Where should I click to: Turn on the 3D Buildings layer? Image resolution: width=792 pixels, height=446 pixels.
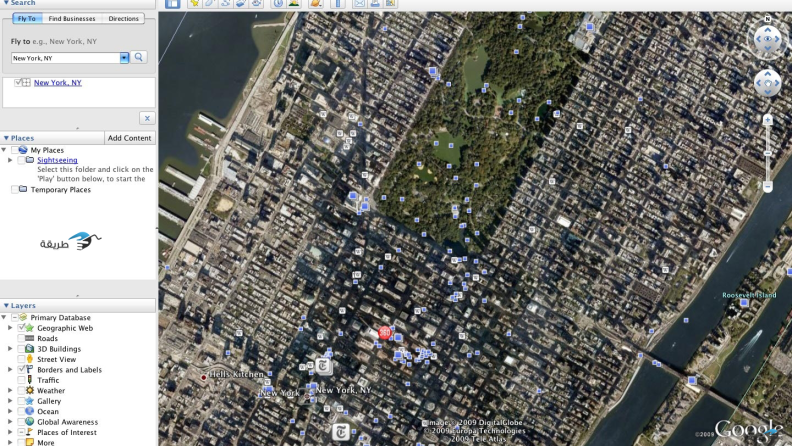tap(21, 349)
